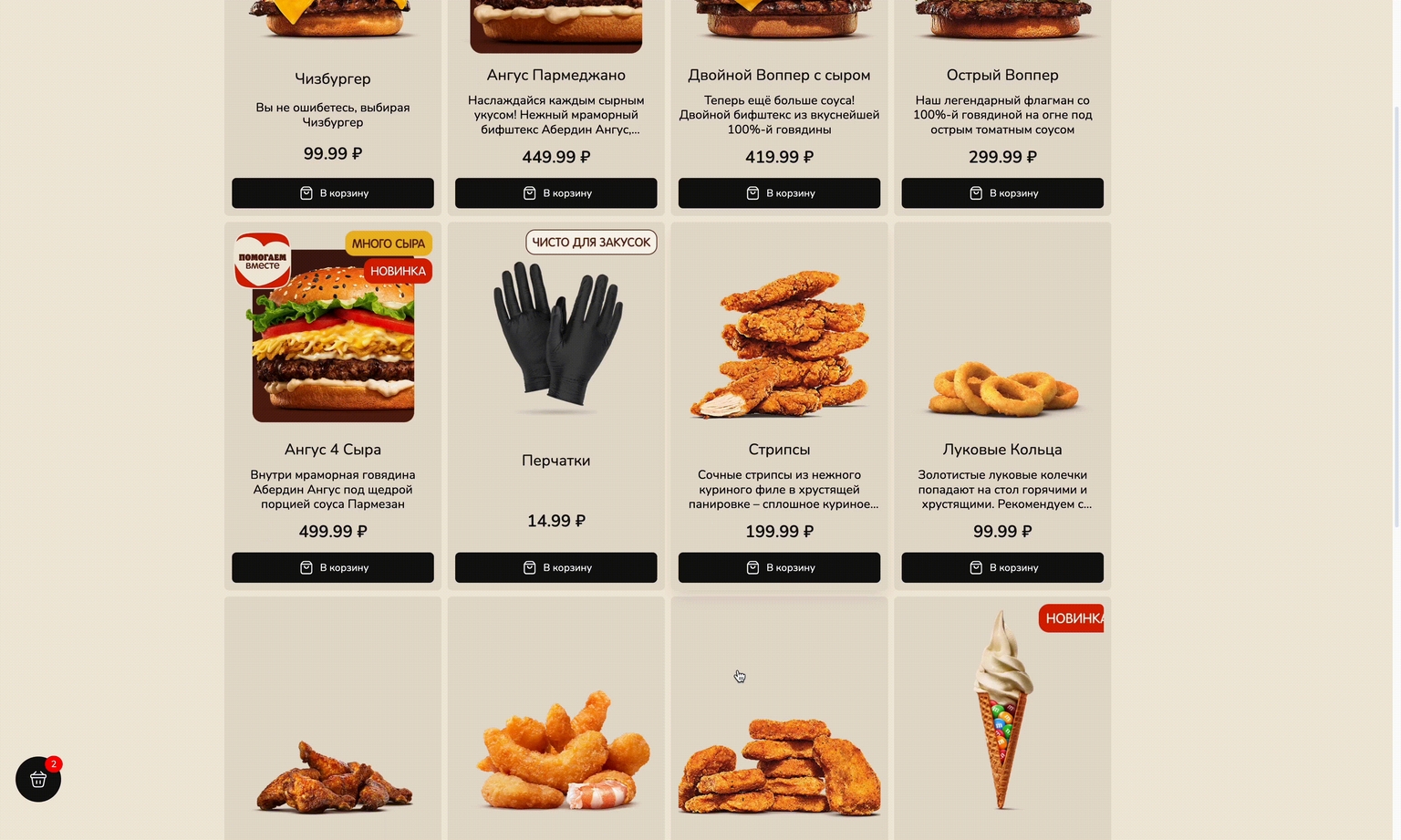Image resolution: width=1401 pixels, height=840 pixels.
Task: Add Острый Воппер to the cart
Action: 1002,193
